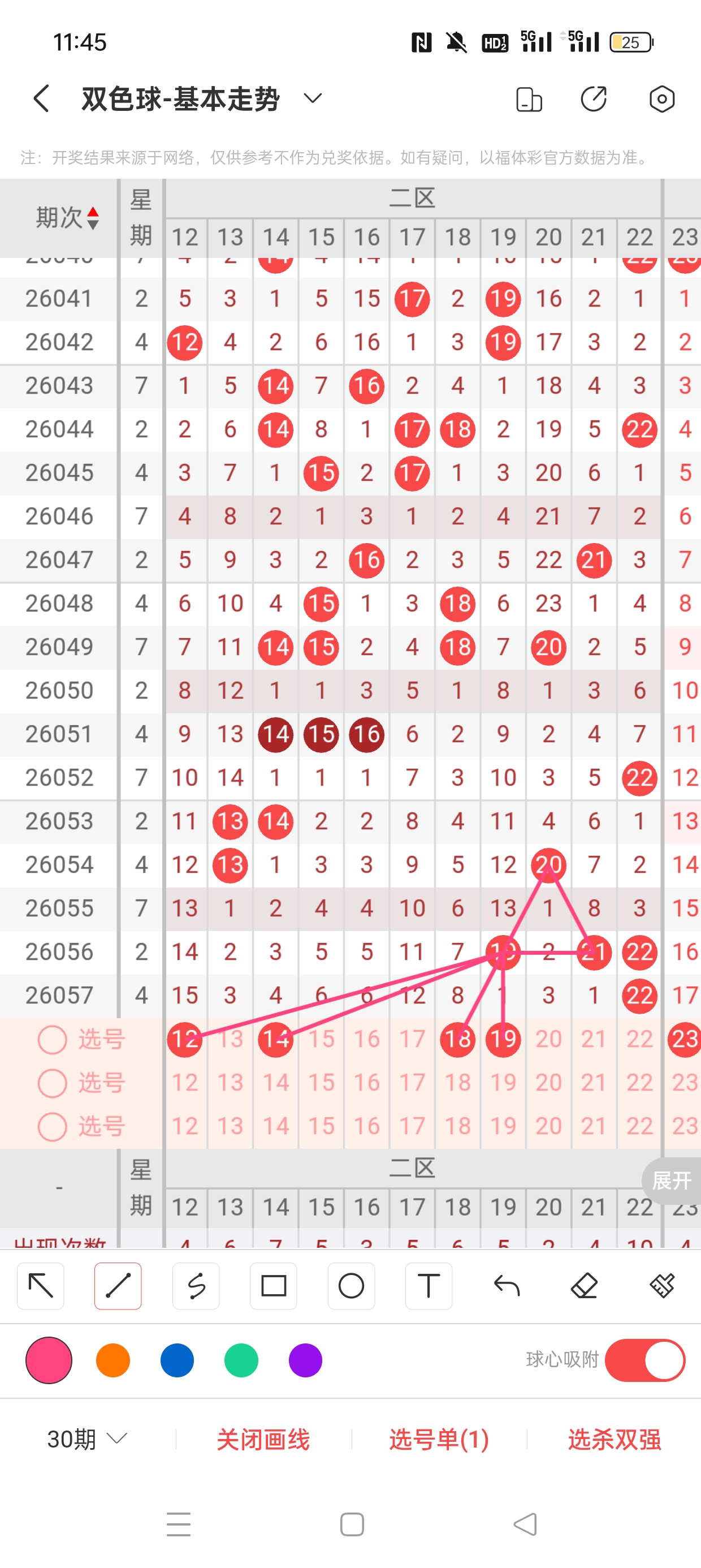Turn off the 球心吸附 switch

pos(645,1360)
